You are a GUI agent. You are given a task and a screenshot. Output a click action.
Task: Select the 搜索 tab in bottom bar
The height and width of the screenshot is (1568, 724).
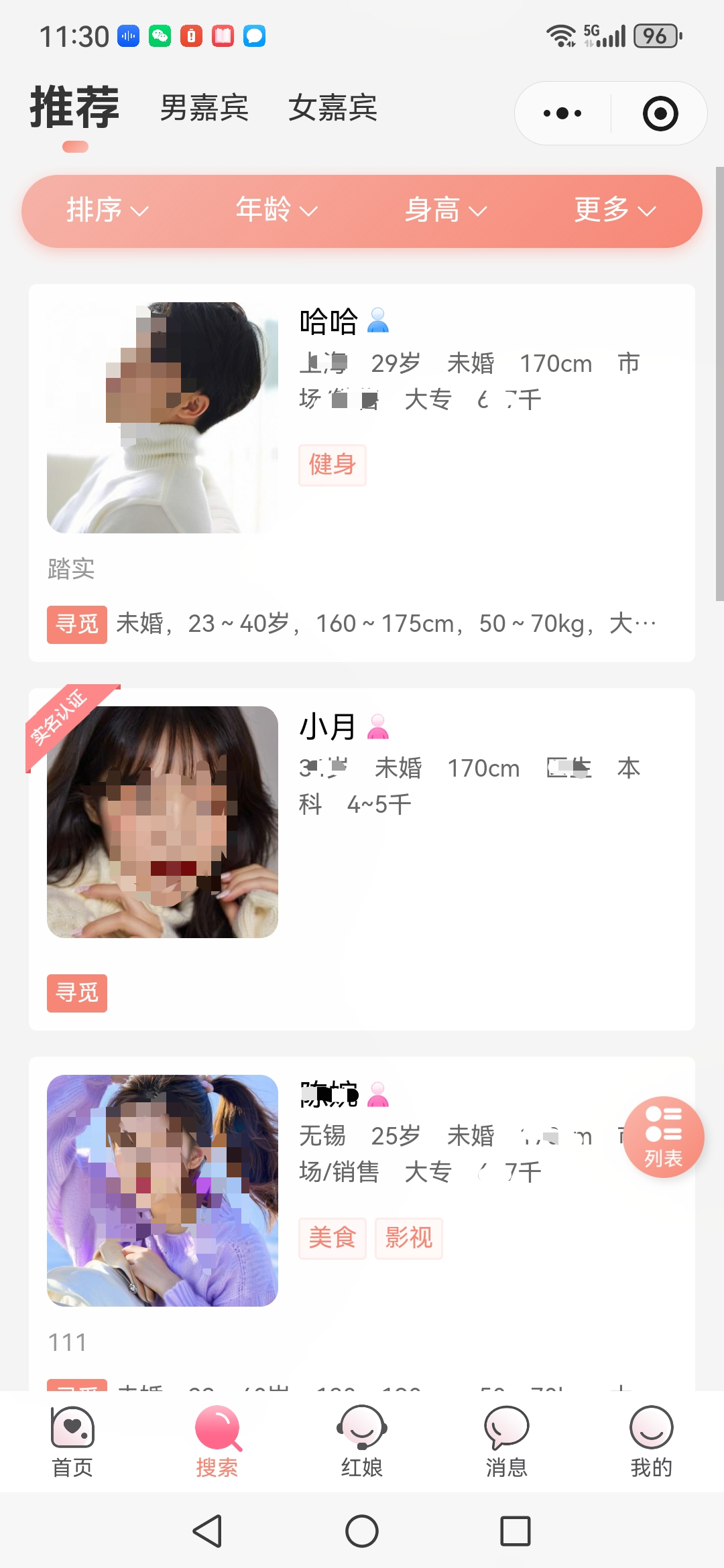click(x=217, y=1442)
